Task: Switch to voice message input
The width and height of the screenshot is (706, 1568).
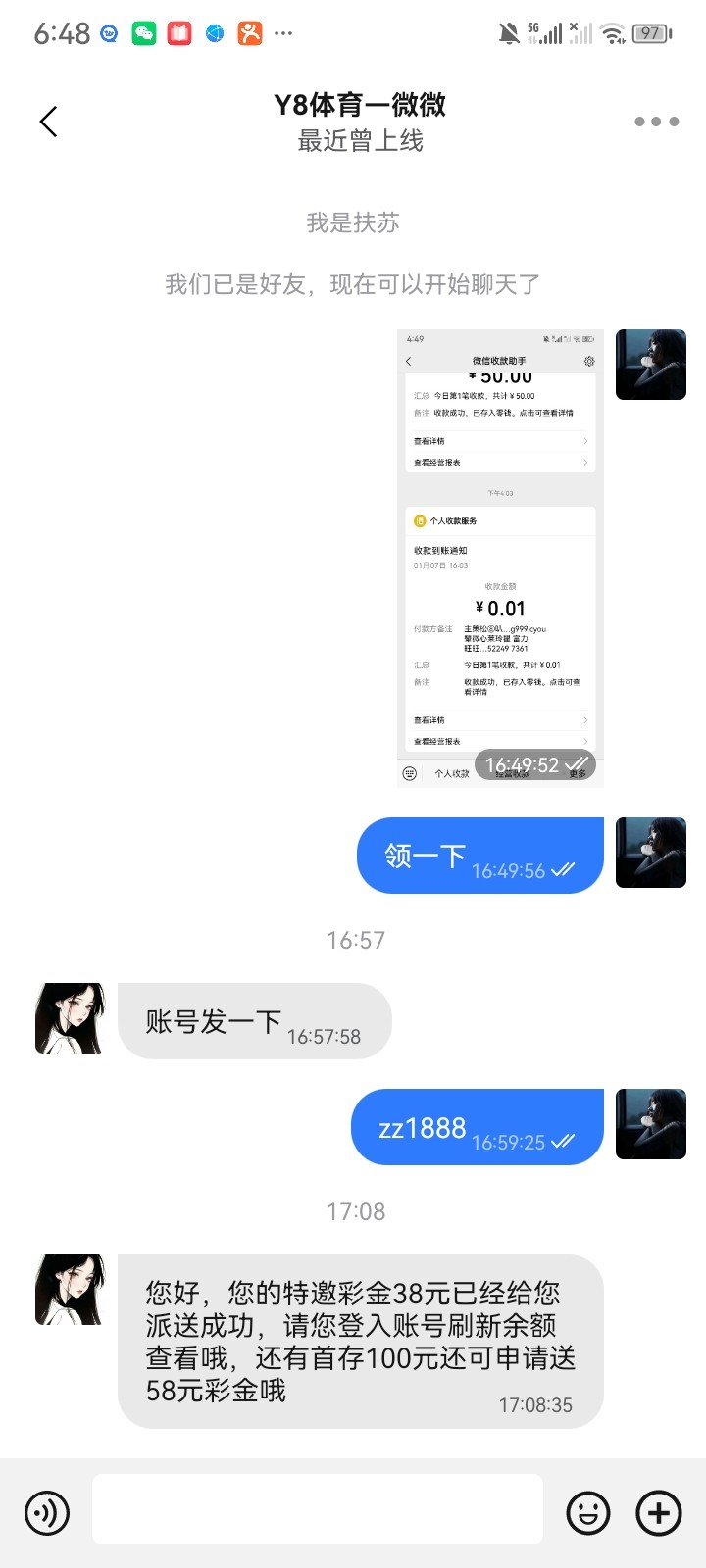Action: [47, 1513]
